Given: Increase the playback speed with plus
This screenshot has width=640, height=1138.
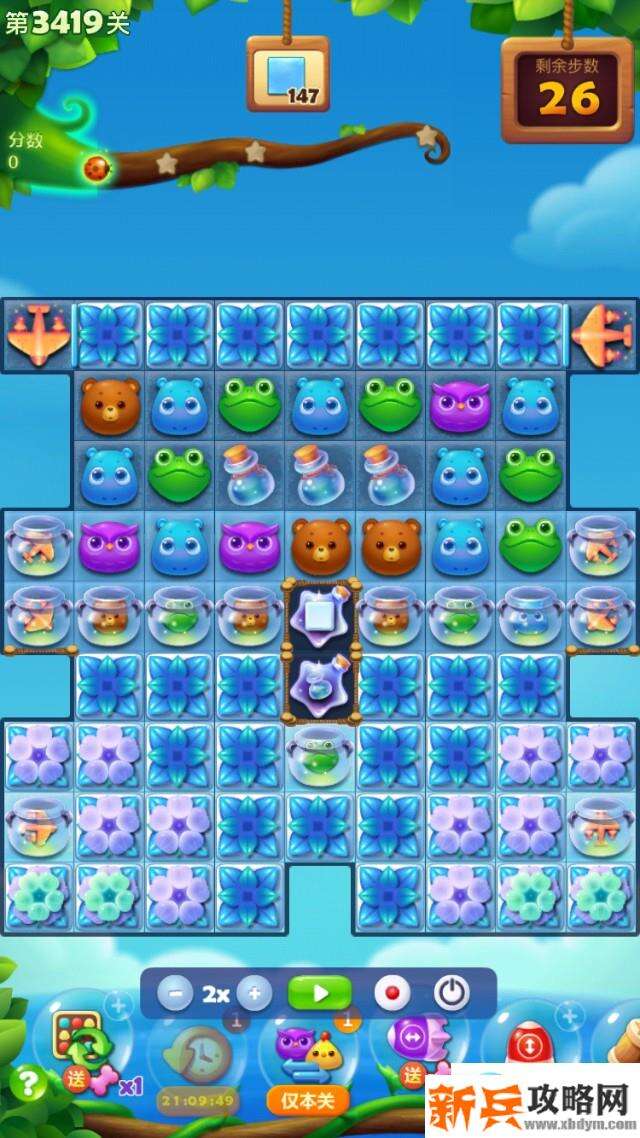Looking at the screenshot, I should (254, 993).
